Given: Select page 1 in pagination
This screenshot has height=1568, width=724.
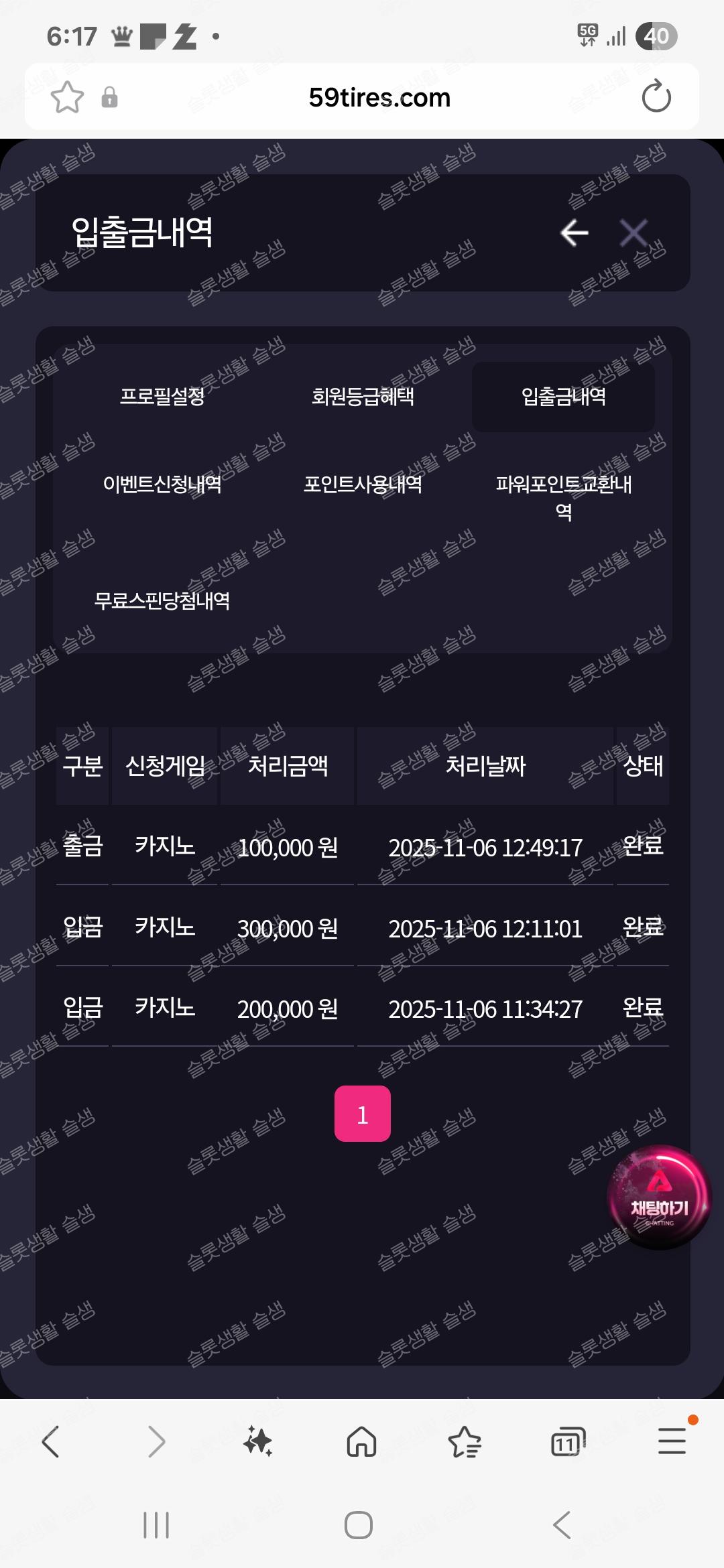Looking at the screenshot, I should (363, 1114).
